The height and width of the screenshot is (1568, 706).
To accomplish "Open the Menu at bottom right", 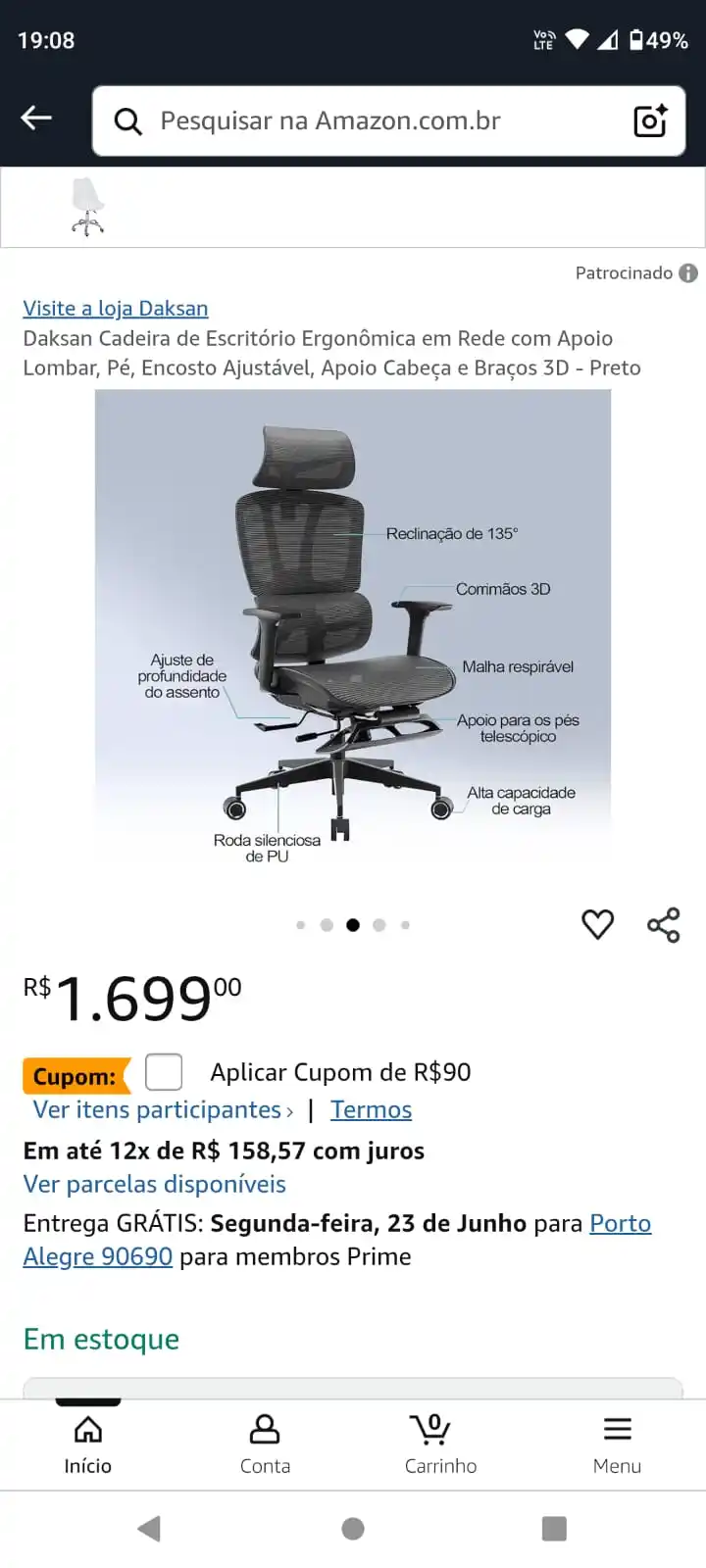I will click(617, 1443).
